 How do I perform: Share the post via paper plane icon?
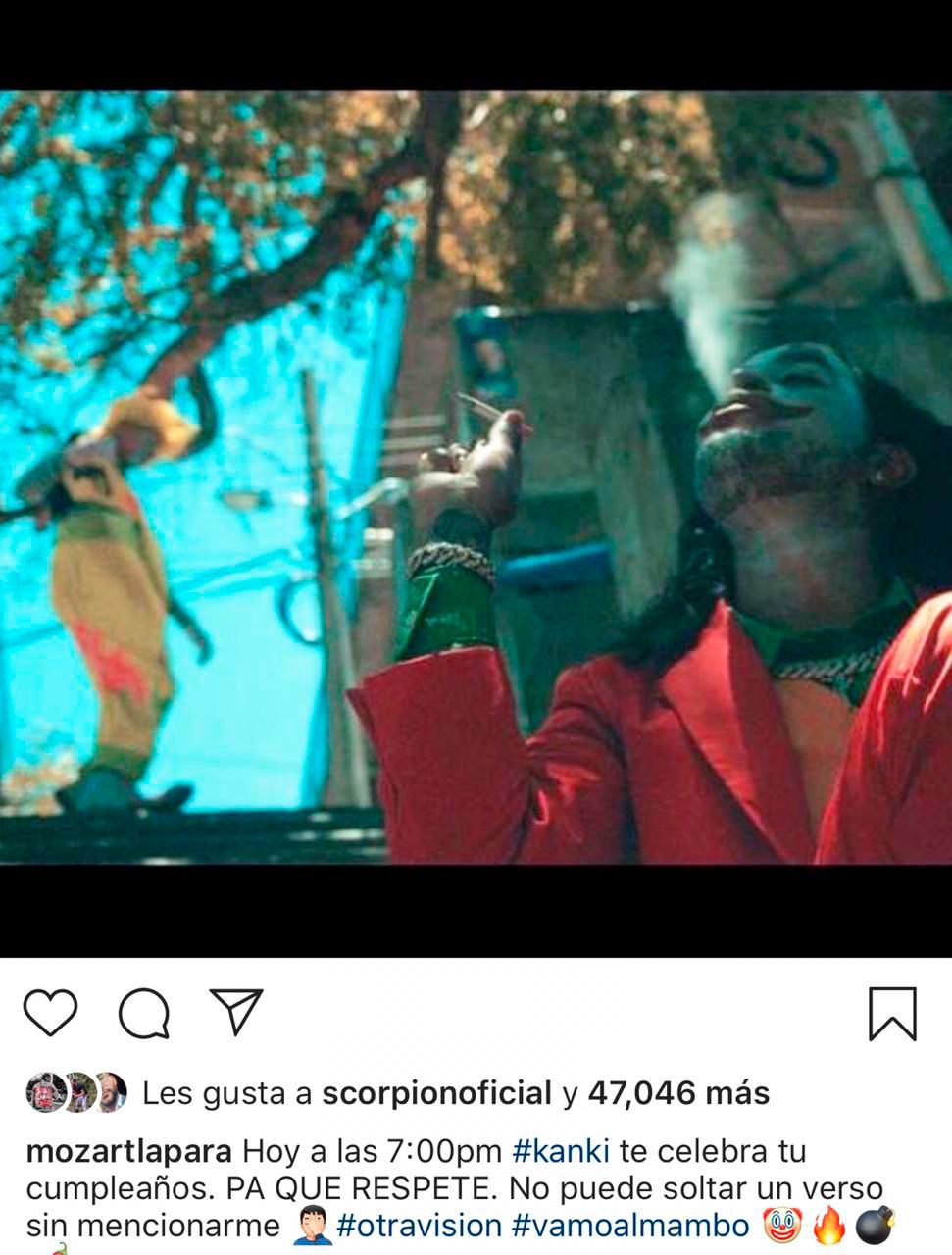tap(236, 1011)
